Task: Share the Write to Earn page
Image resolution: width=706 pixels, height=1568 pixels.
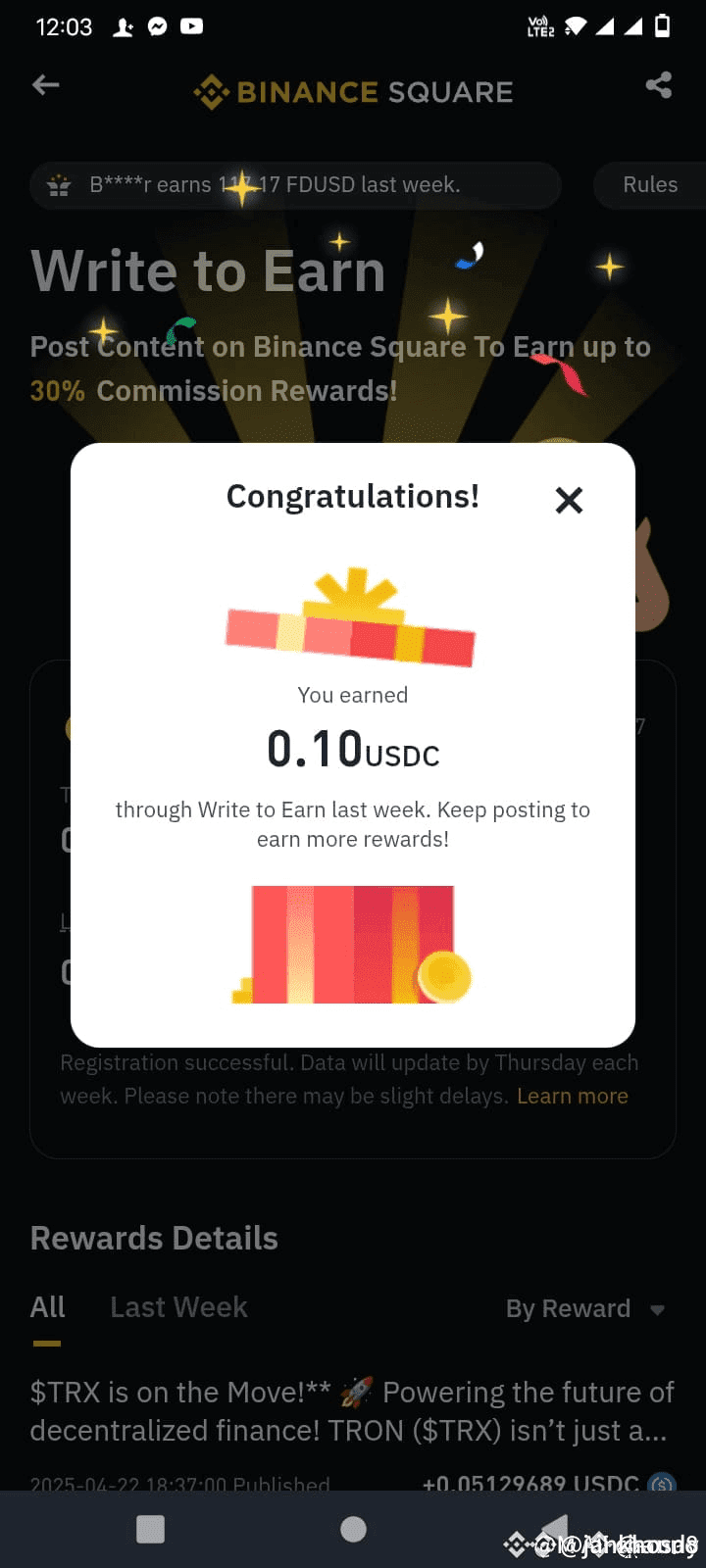Action: (659, 85)
